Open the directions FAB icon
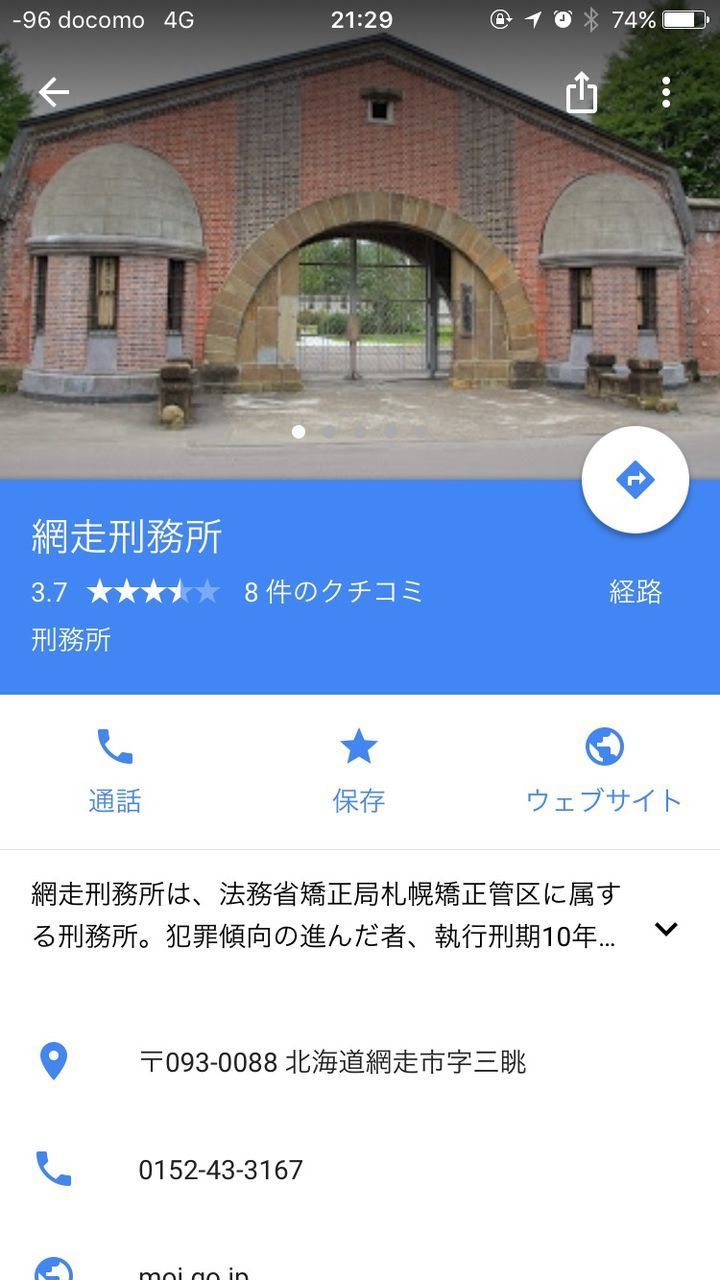The height and width of the screenshot is (1280, 720). 635,479
